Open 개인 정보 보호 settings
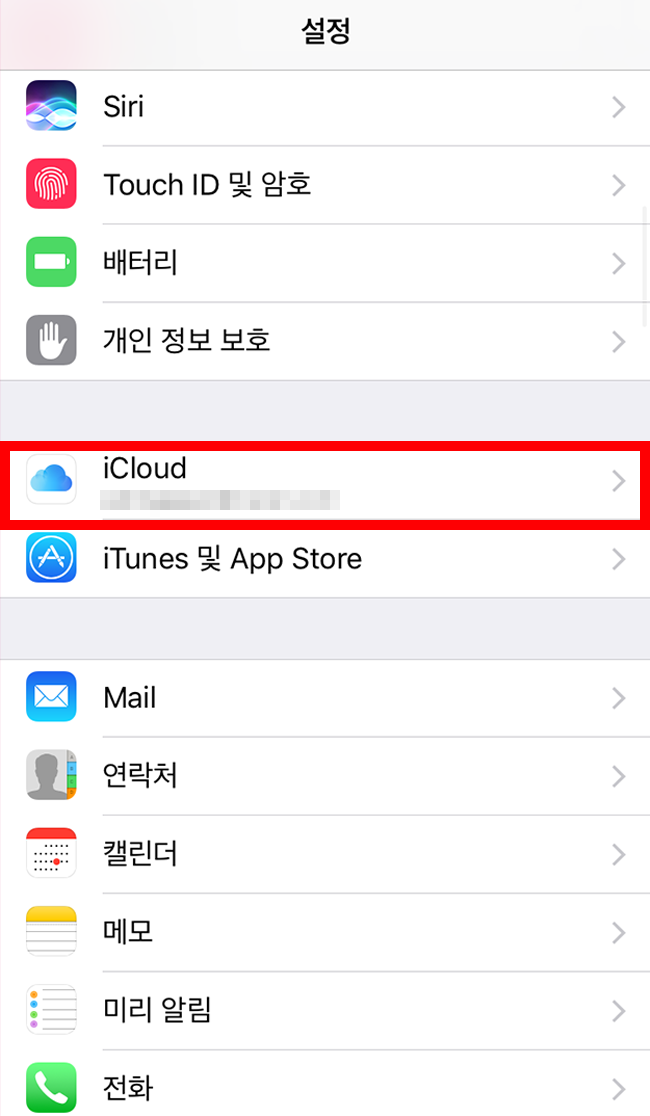This screenshot has width=650, height=1116. (x=325, y=341)
